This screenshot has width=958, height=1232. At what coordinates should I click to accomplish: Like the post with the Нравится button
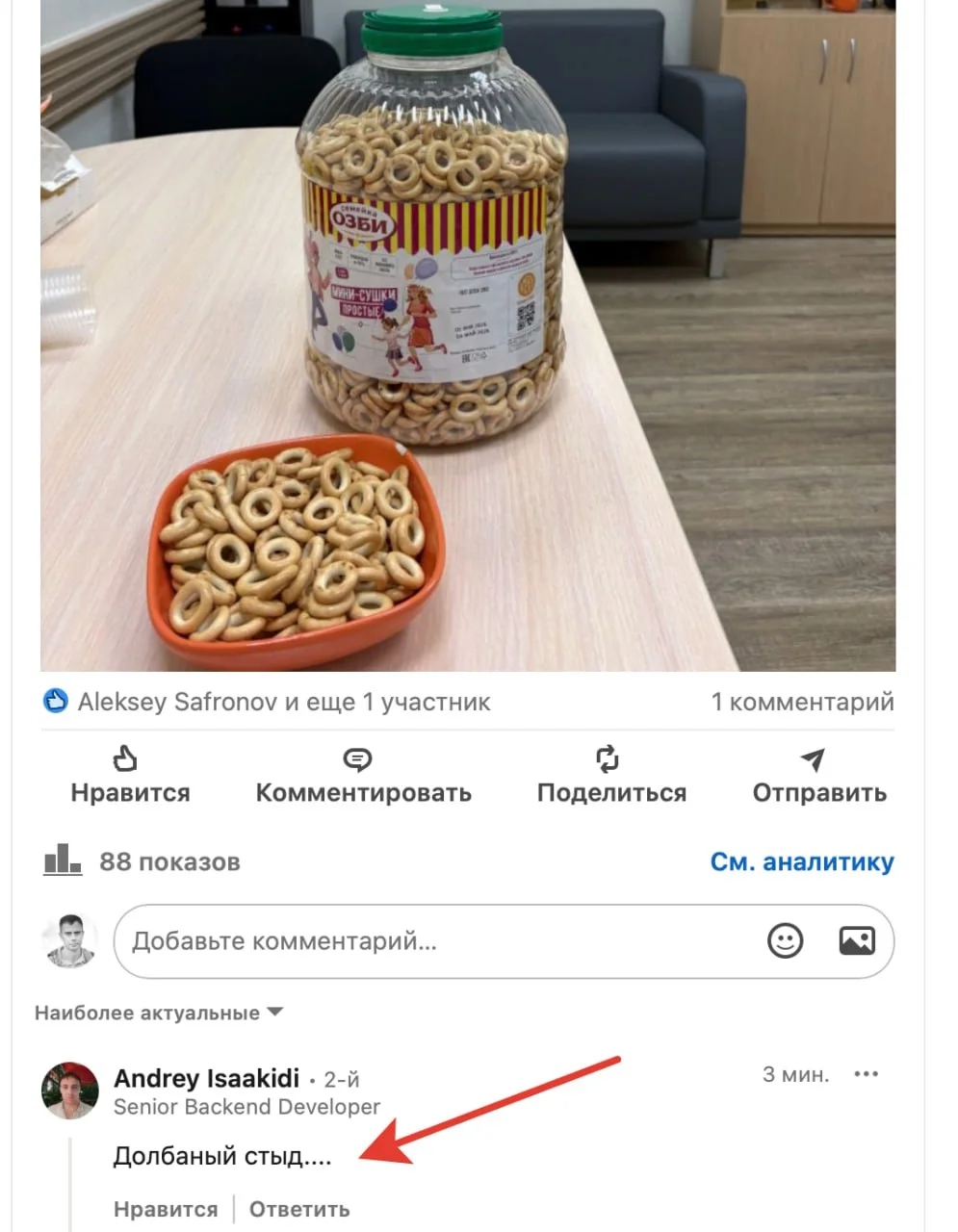130,776
